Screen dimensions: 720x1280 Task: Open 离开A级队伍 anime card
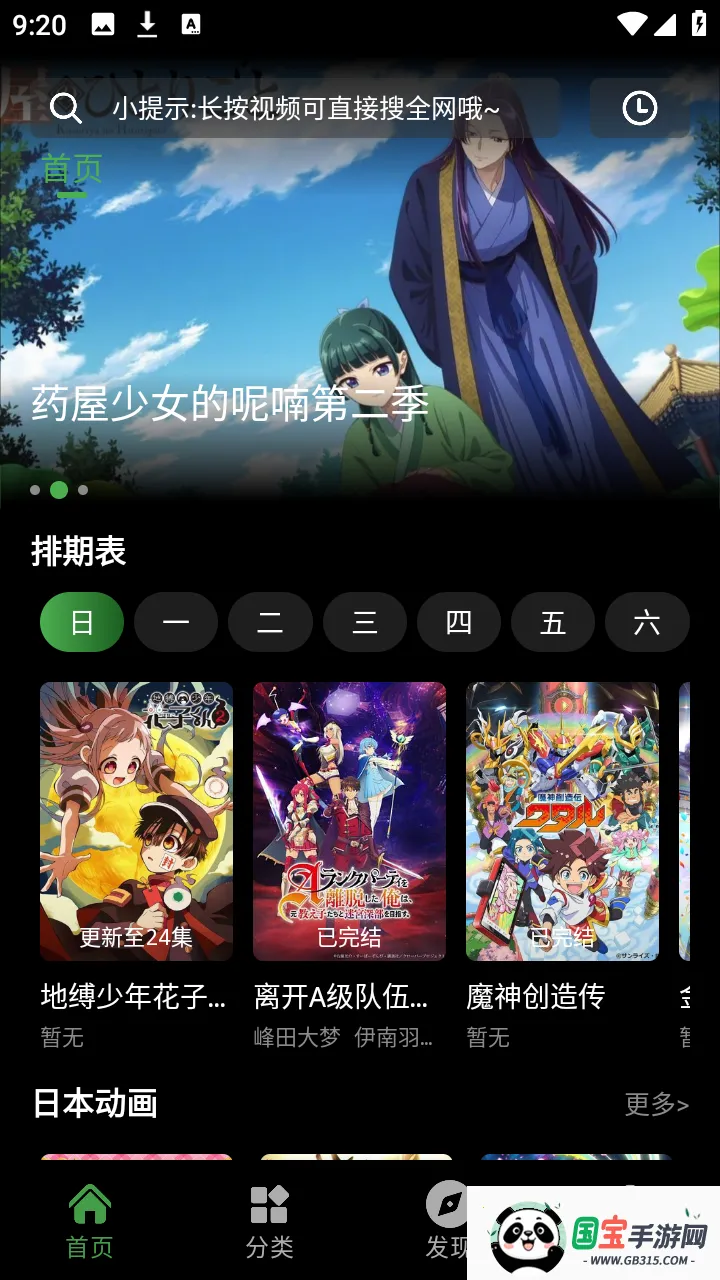[349, 822]
